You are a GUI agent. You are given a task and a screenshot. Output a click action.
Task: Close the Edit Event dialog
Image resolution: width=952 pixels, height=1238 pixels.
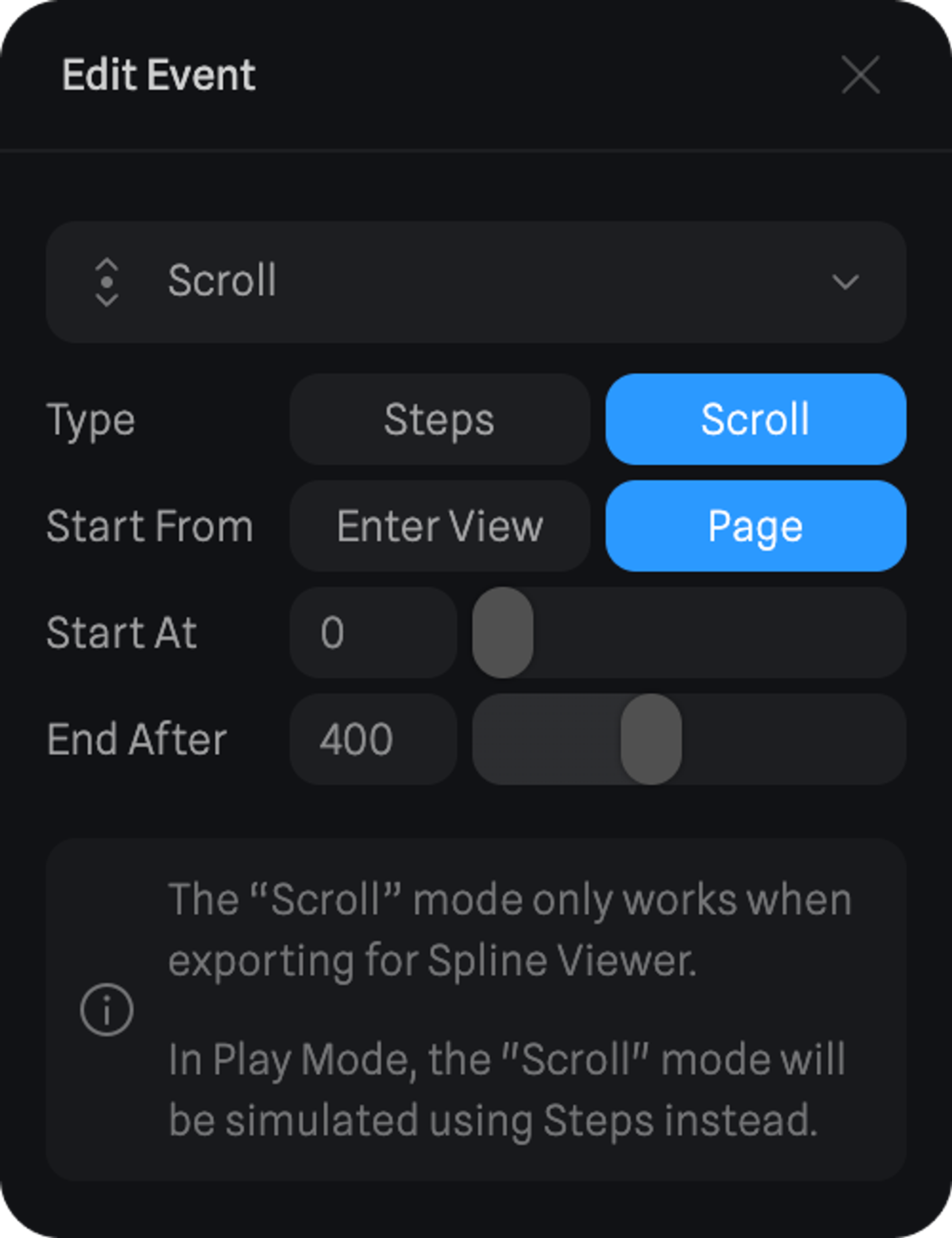(860, 74)
